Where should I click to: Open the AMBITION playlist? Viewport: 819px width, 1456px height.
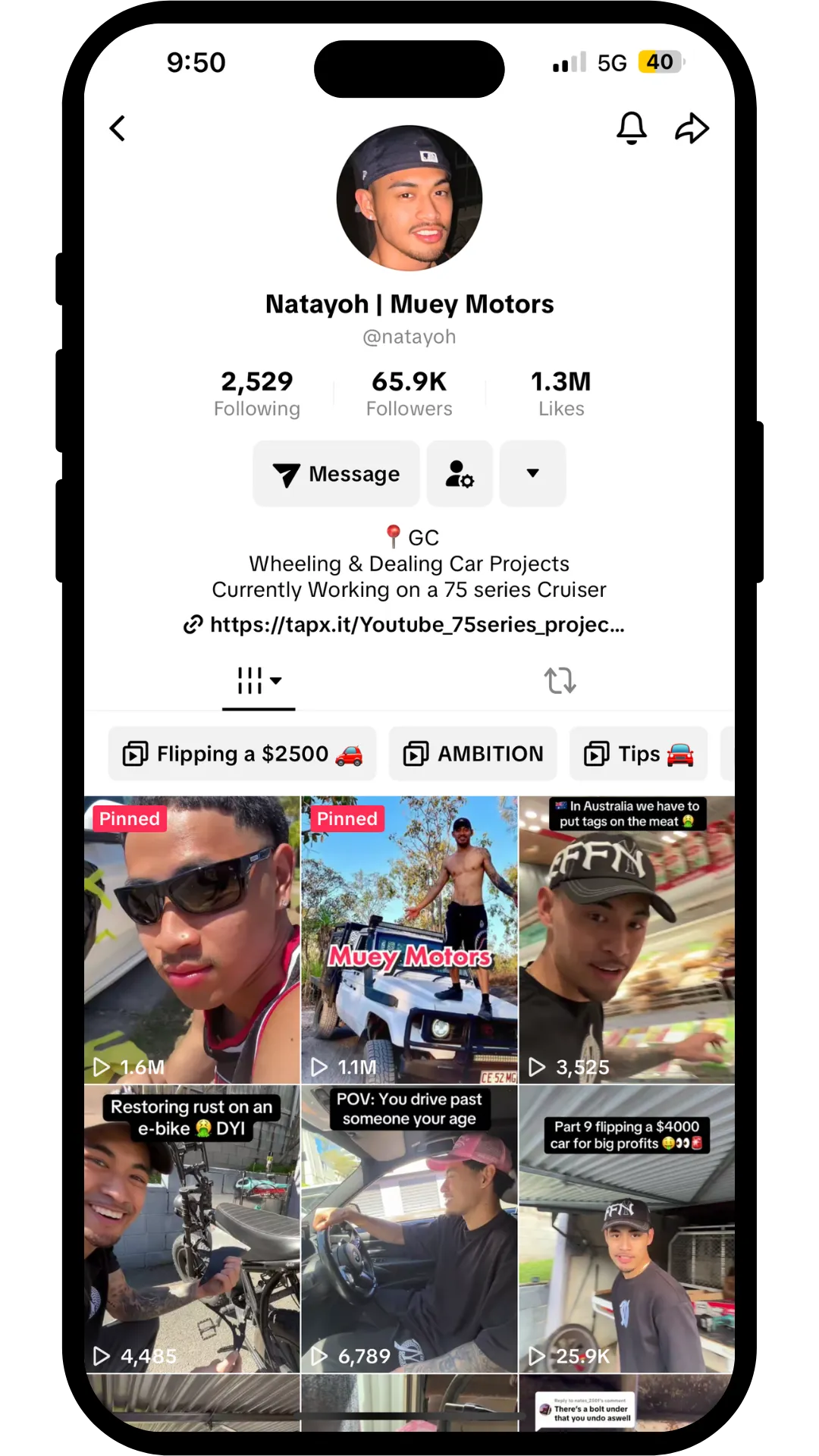click(x=473, y=754)
